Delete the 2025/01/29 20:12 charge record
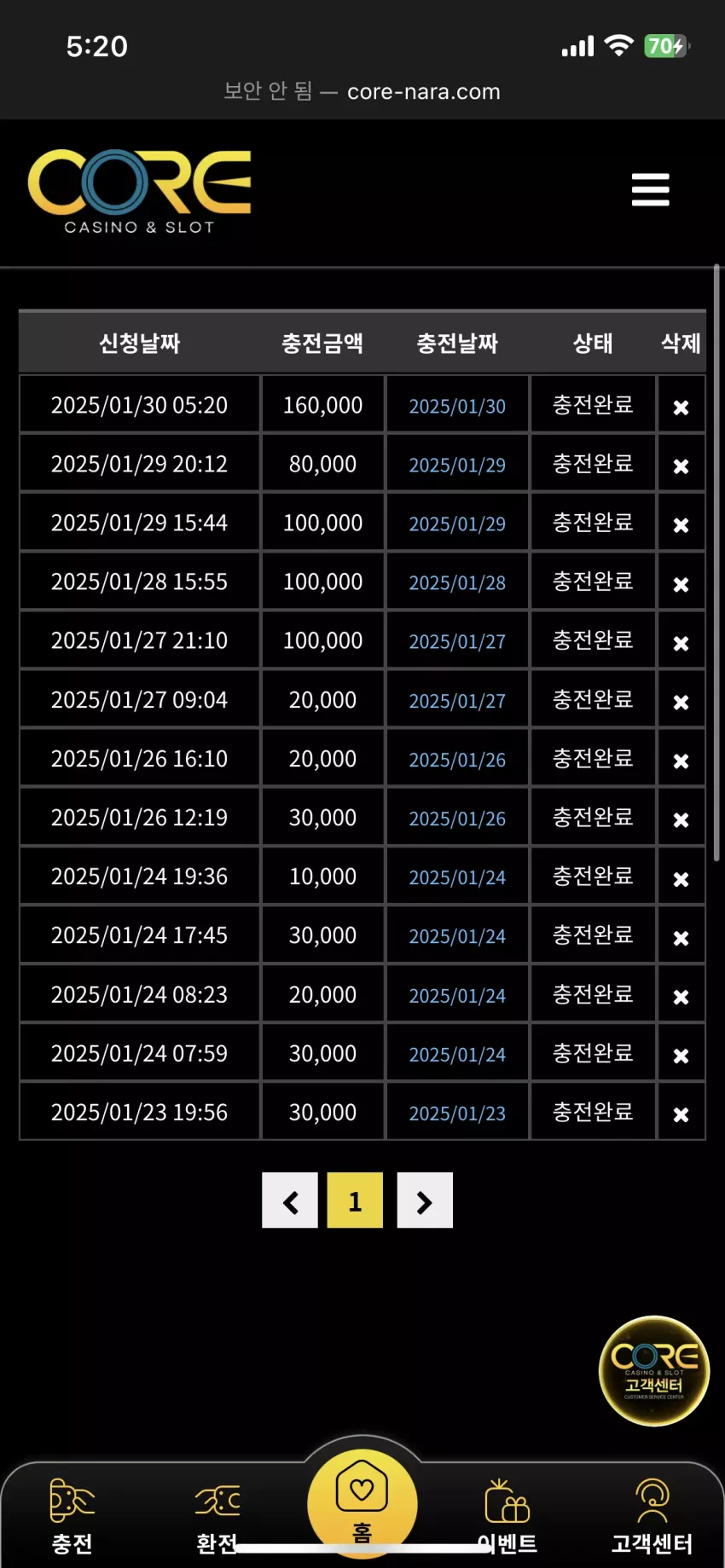This screenshot has width=725, height=1568. 681,466
